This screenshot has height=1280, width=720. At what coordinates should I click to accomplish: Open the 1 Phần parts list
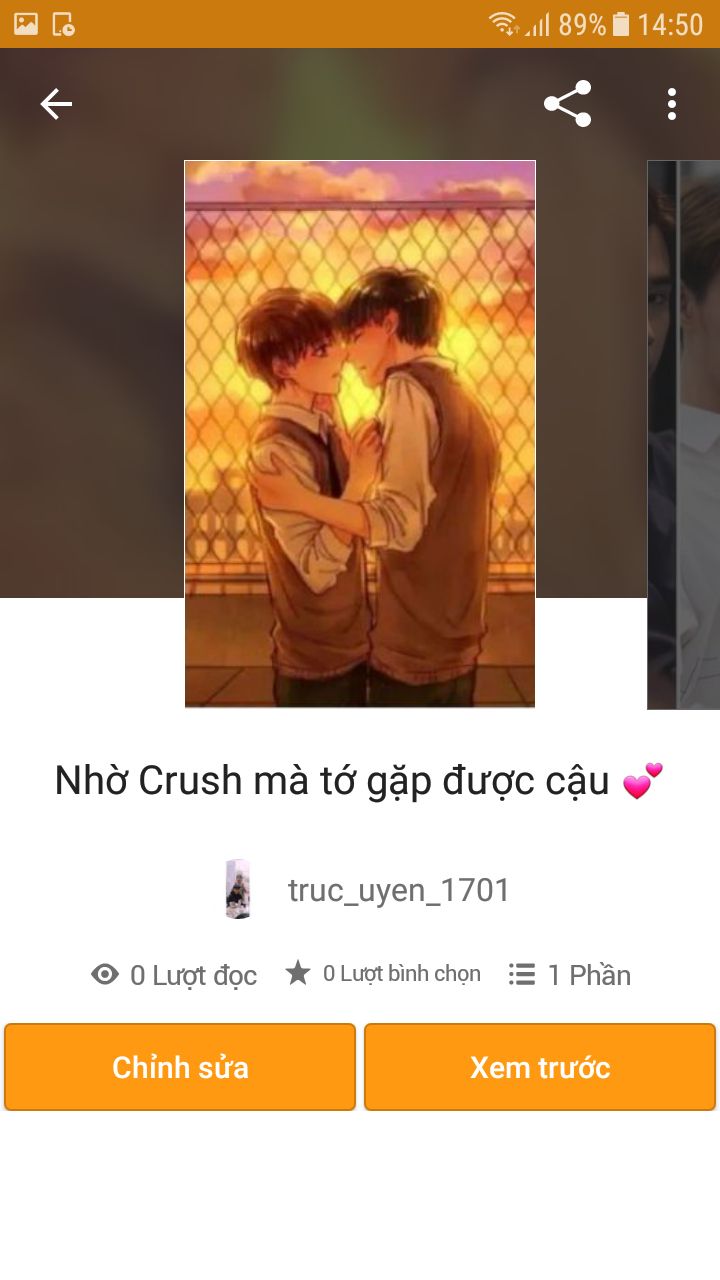point(570,975)
